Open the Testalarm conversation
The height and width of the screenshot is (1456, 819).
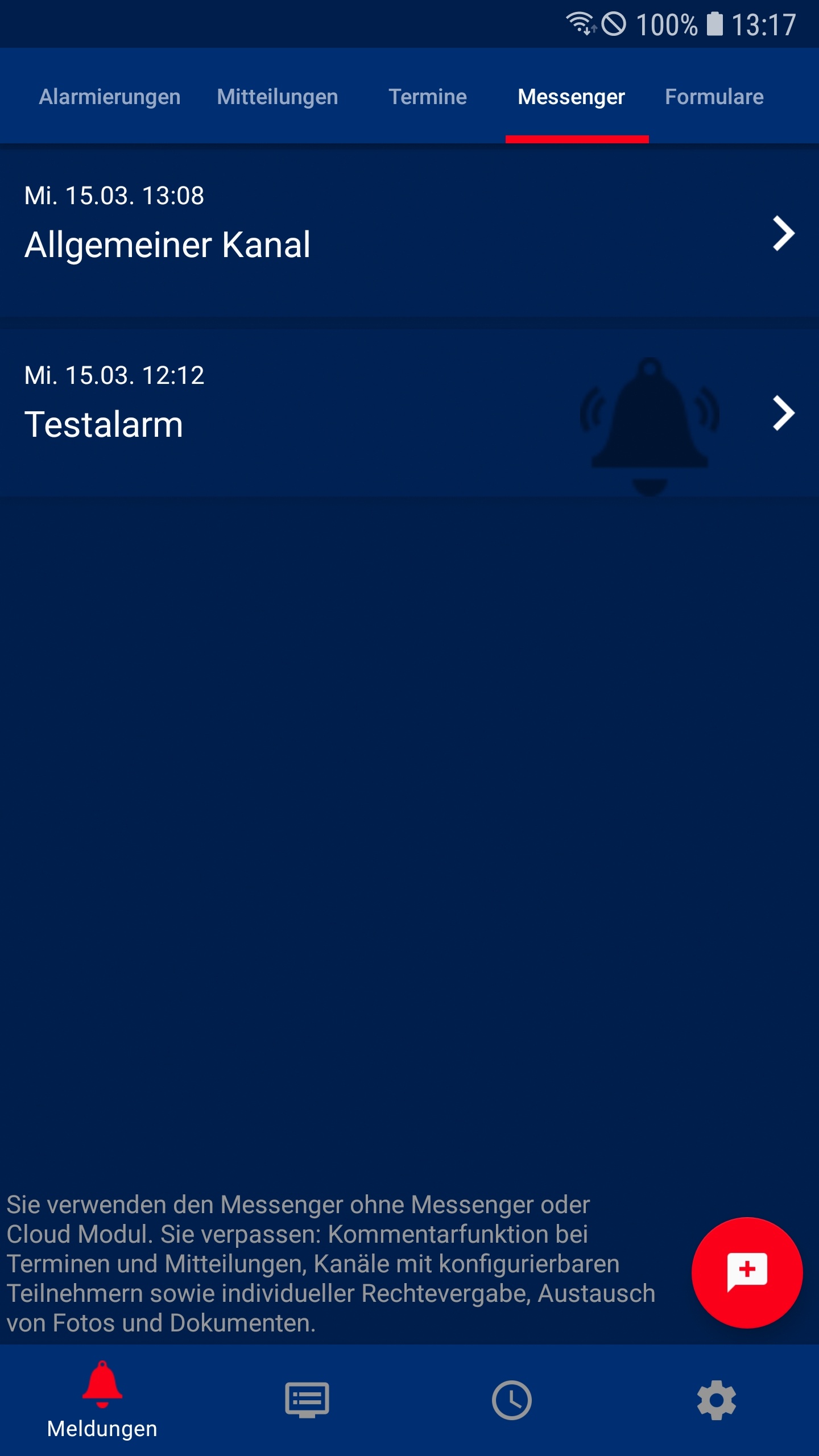pyautogui.click(x=409, y=413)
